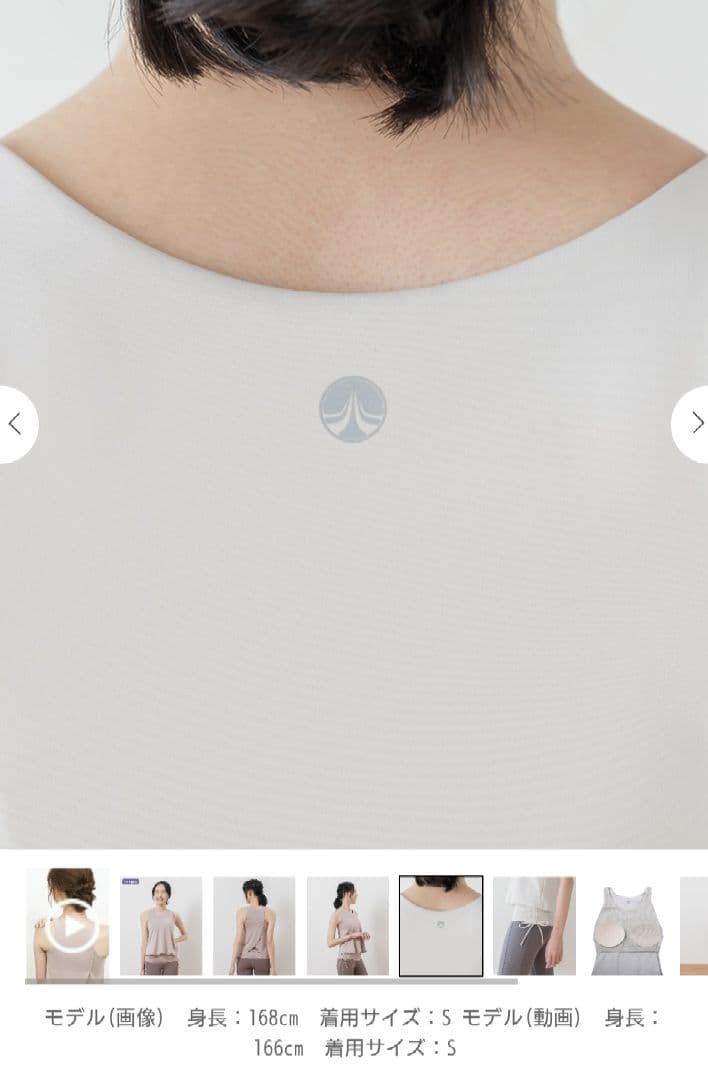The image size is (708, 1080).
Task: Select the side-view model thumbnail
Action: tap(347, 926)
